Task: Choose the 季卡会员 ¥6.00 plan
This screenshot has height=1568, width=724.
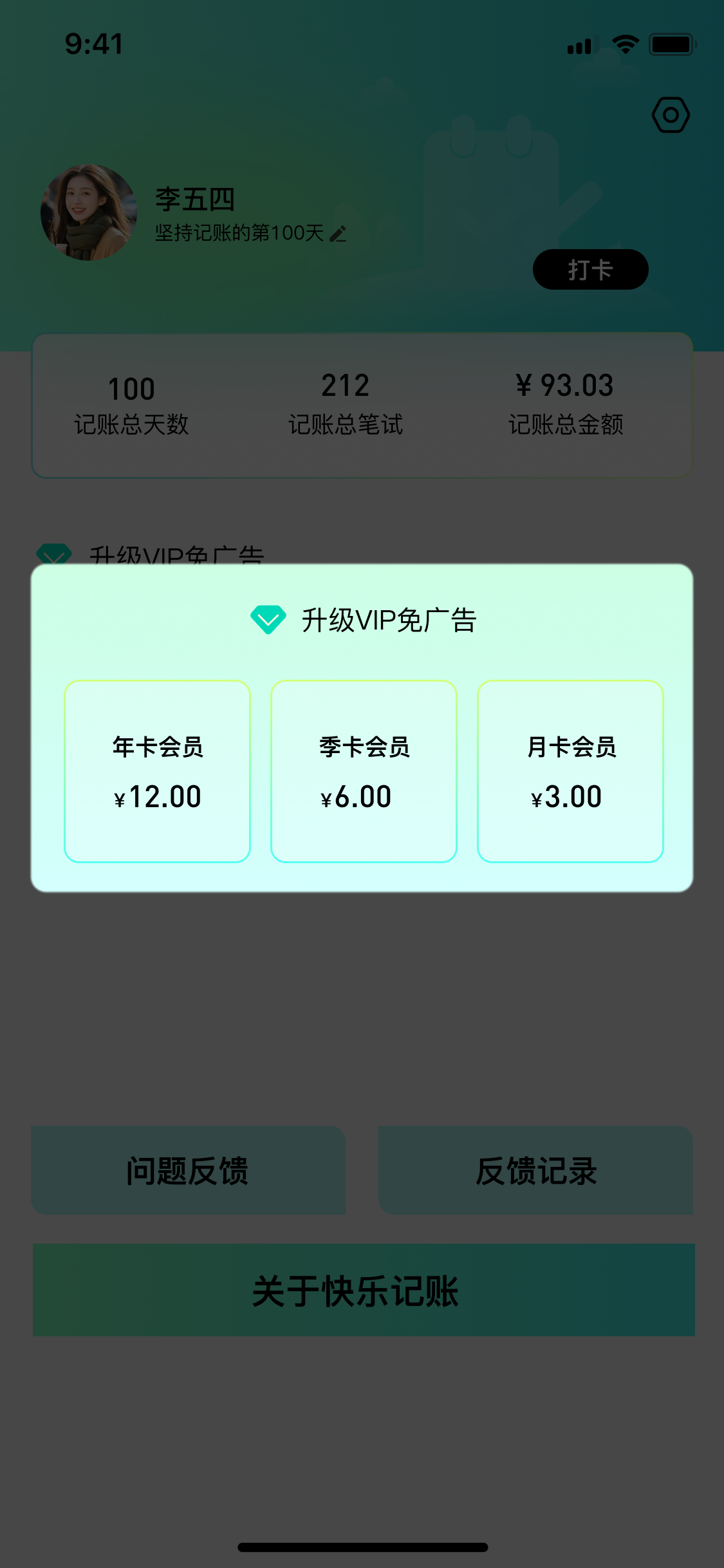Action: tap(364, 771)
